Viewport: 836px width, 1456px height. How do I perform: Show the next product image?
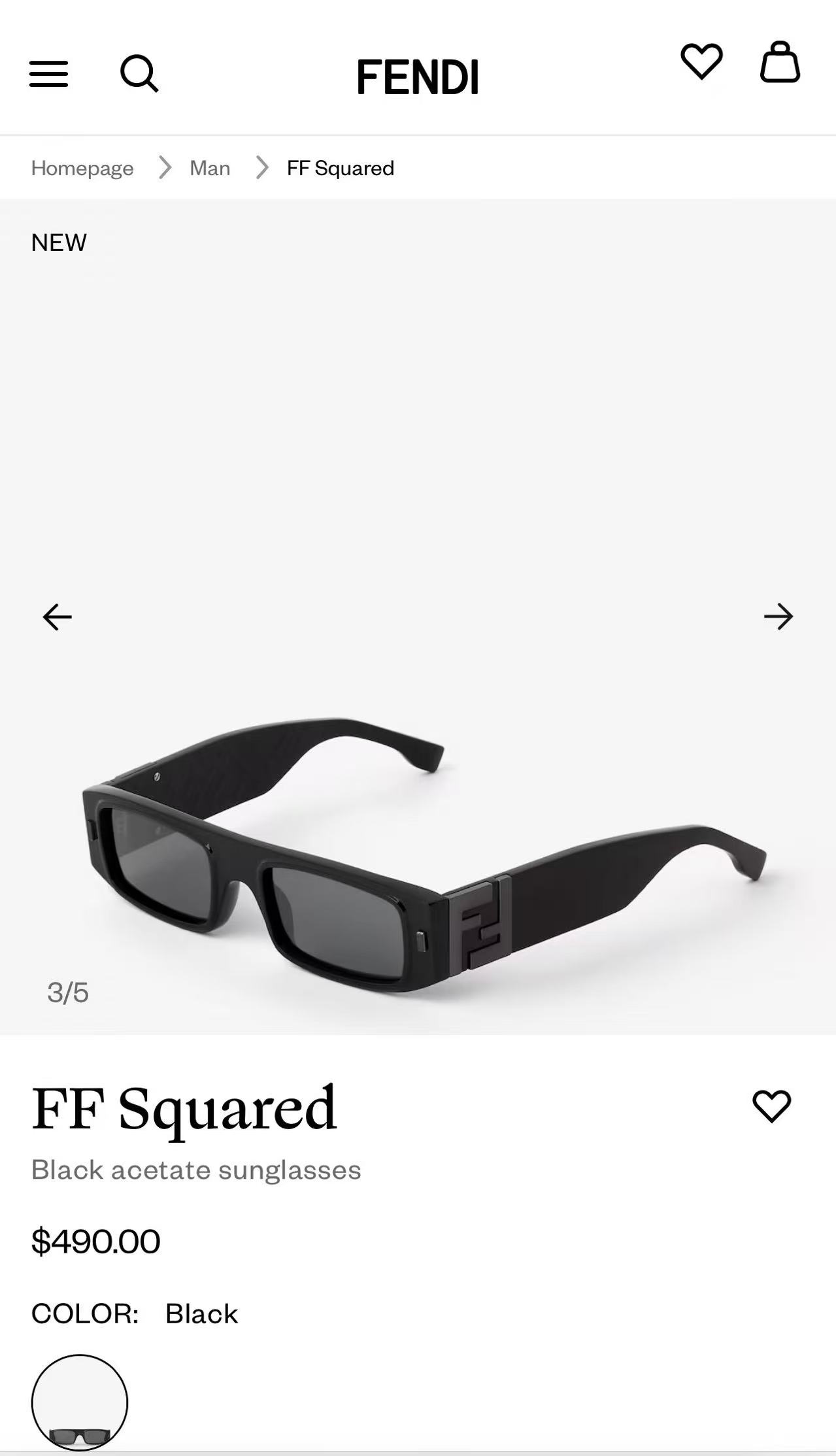click(x=778, y=617)
